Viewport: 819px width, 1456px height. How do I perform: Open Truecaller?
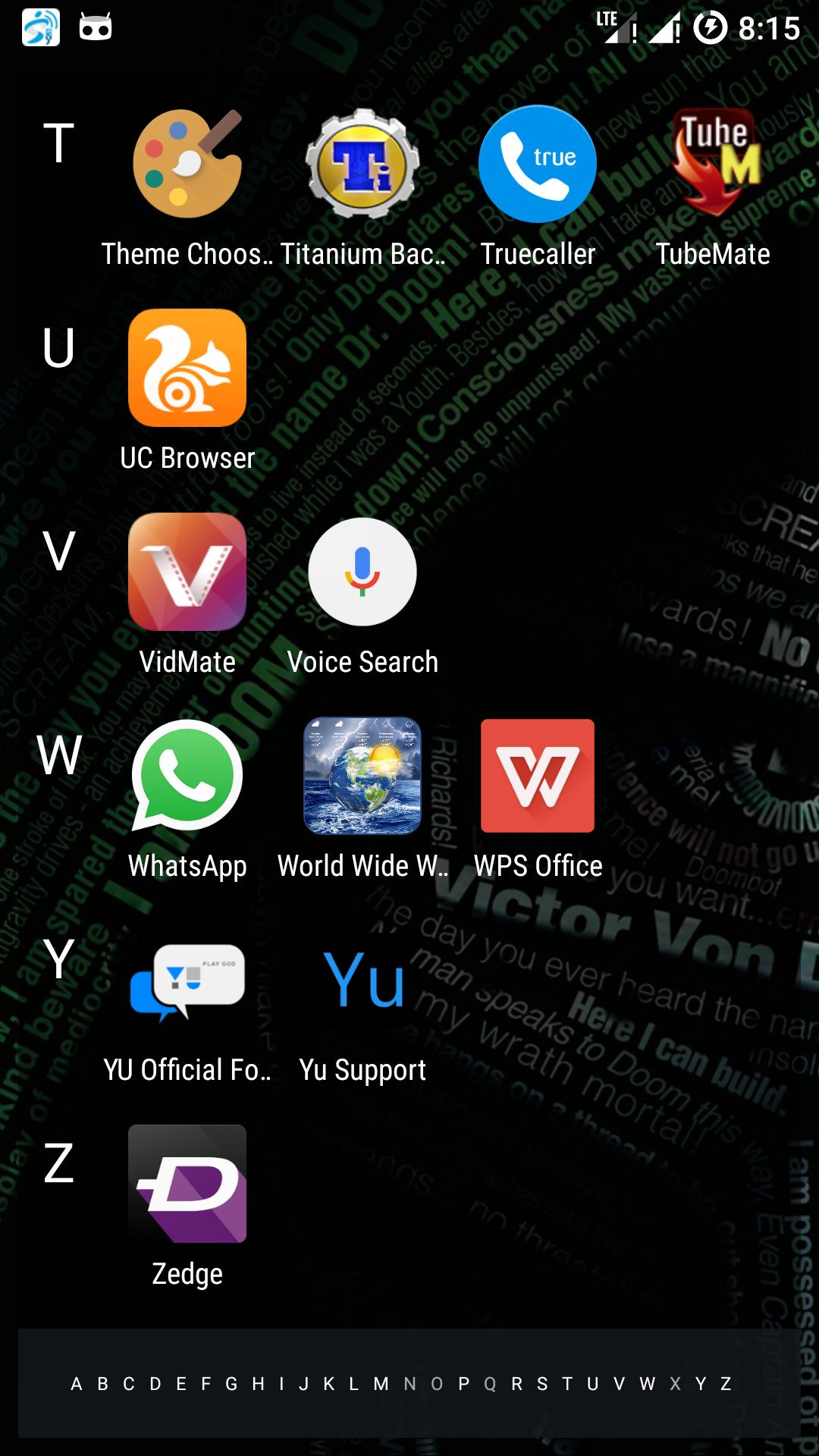(538, 165)
